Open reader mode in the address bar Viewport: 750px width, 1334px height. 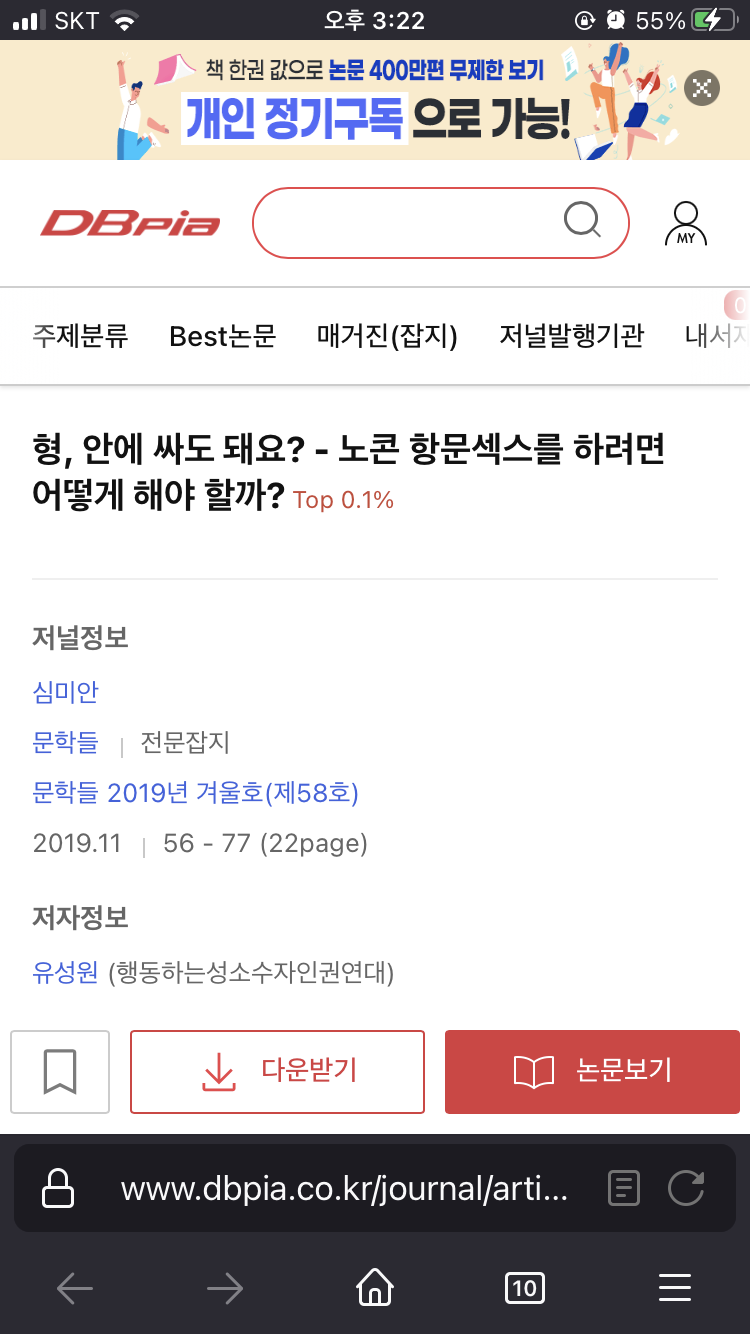[624, 1189]
